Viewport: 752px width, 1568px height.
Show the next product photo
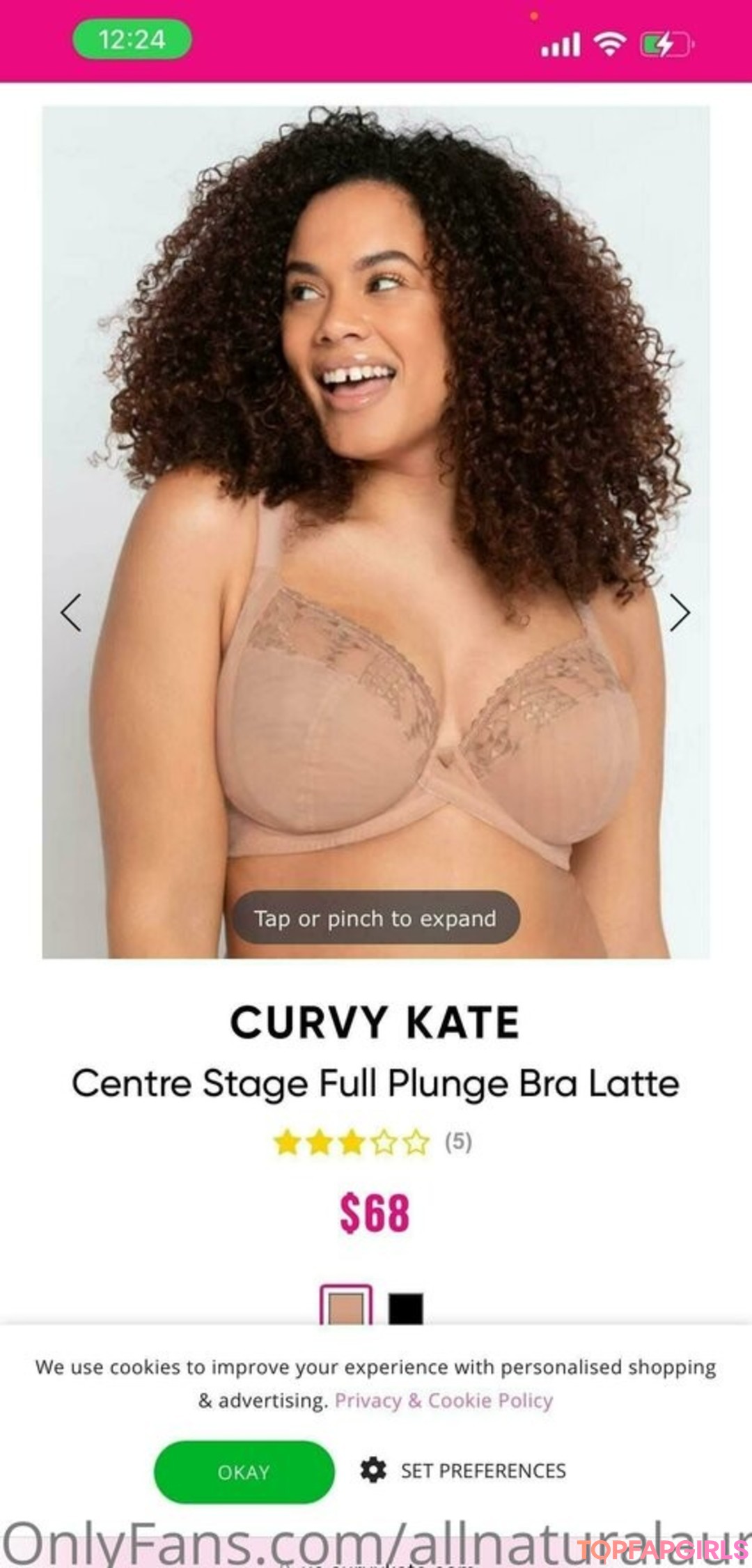click(679, 613)
